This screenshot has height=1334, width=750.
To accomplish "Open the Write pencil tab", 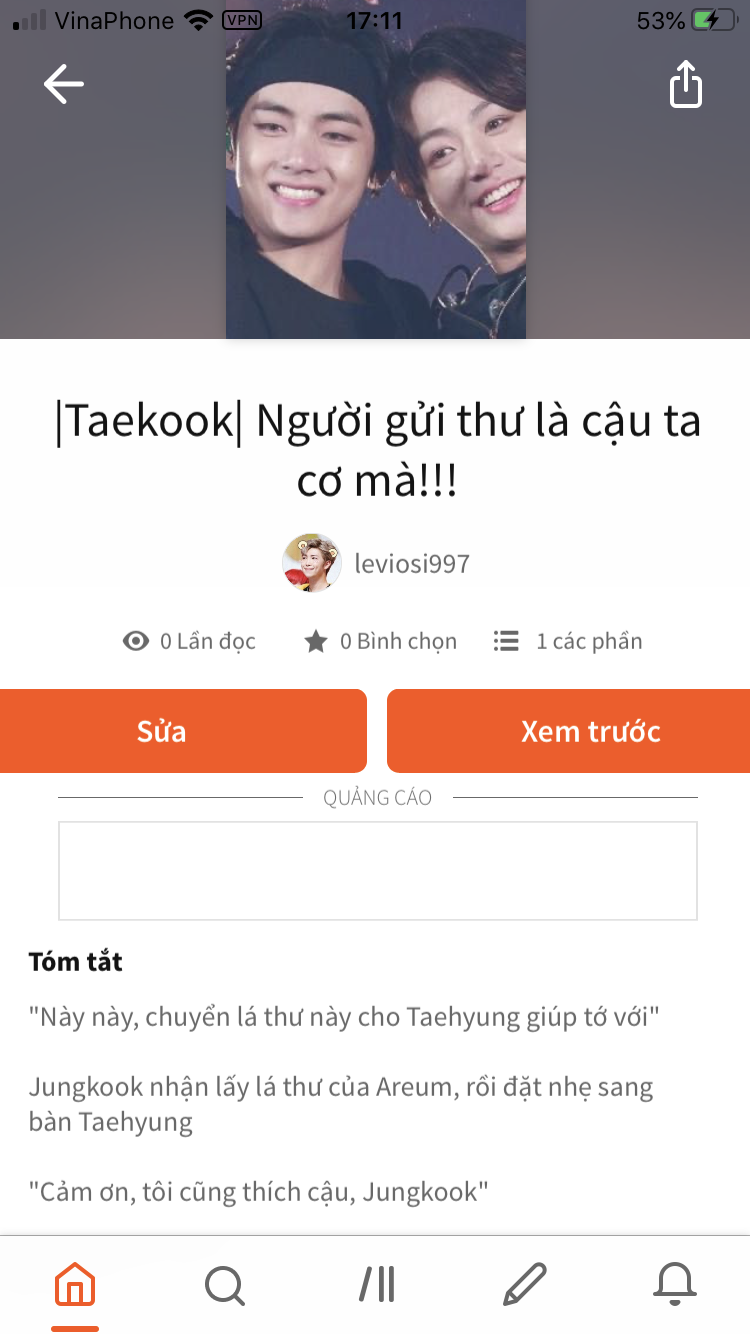I will tap(525, 1284).
